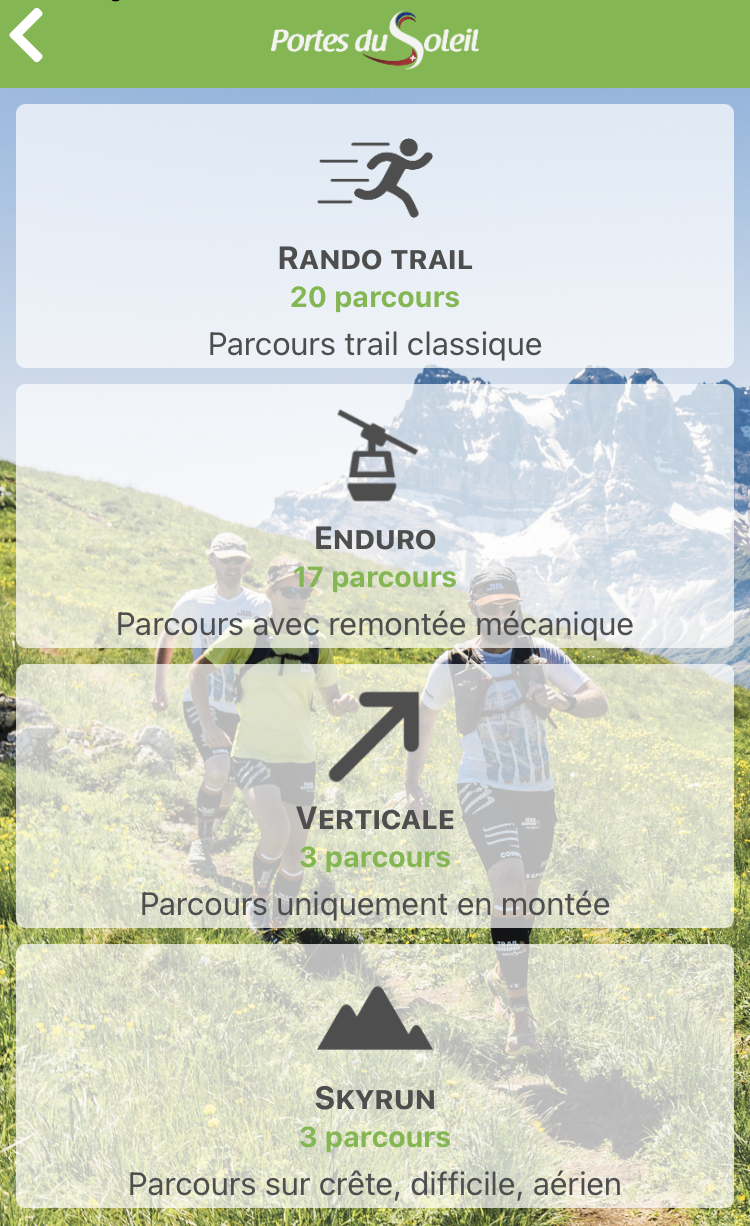750x1226 pixels.
Task: Open the Rando Trail category card
Action: (x=375, y=237)
